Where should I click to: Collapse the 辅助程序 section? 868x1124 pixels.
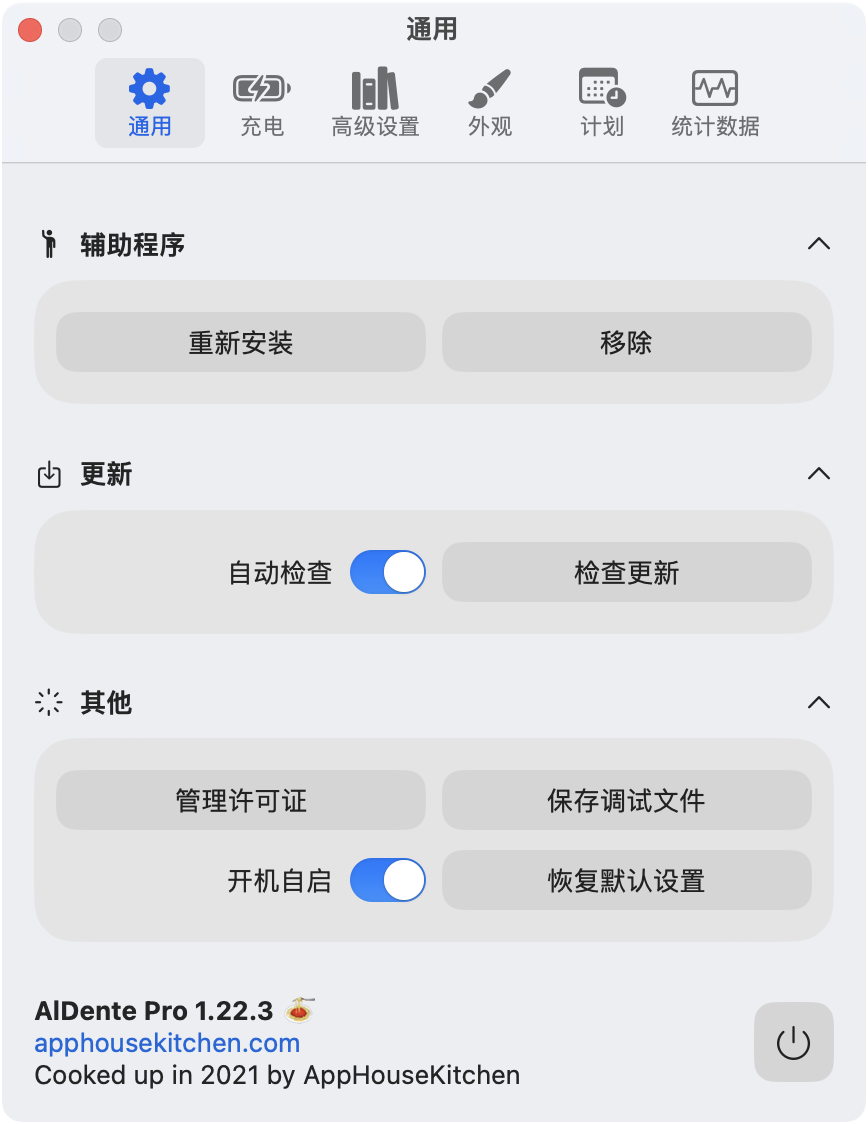(819, 244)
